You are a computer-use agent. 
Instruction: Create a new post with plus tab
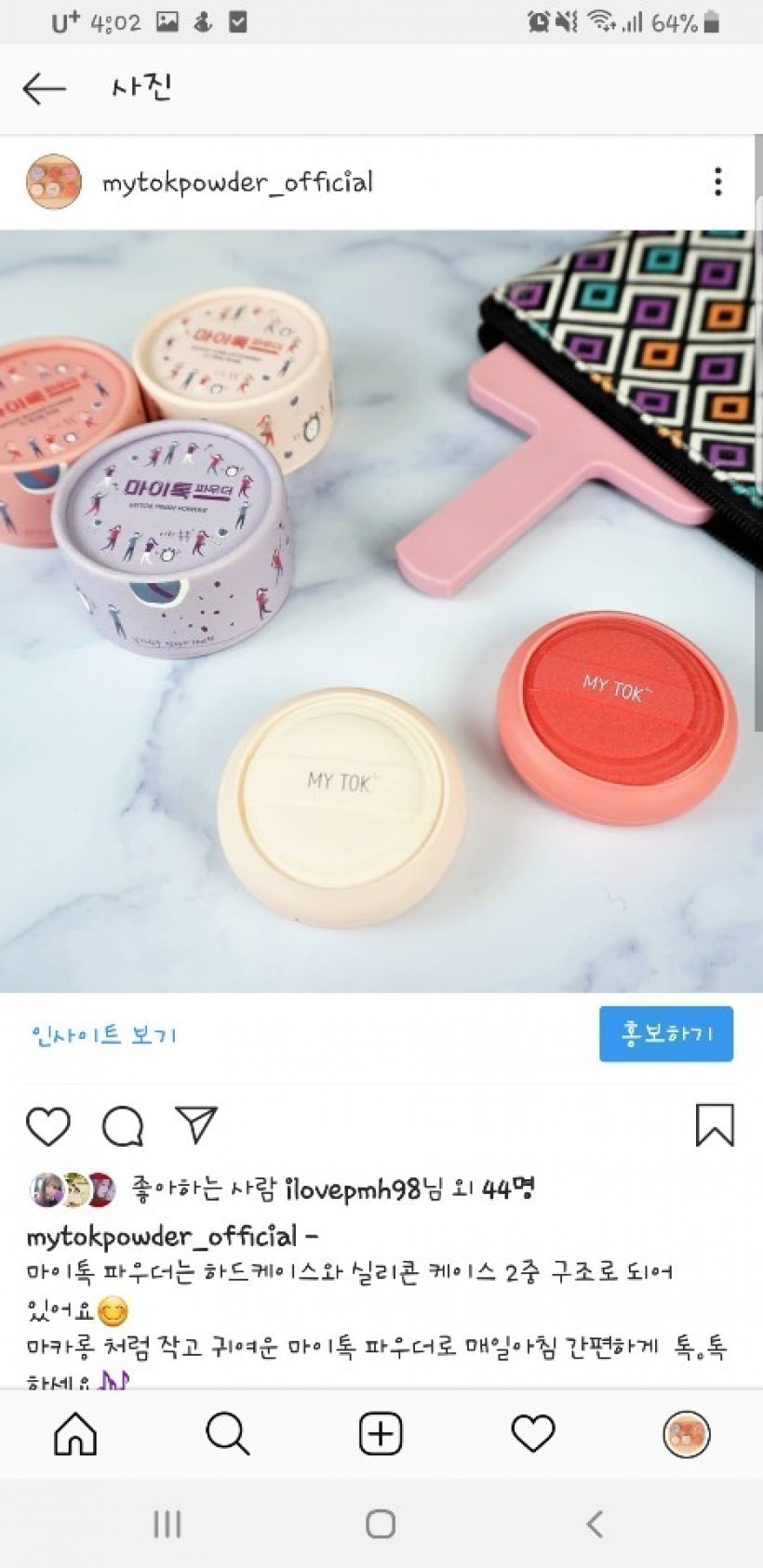[381, 1434]
